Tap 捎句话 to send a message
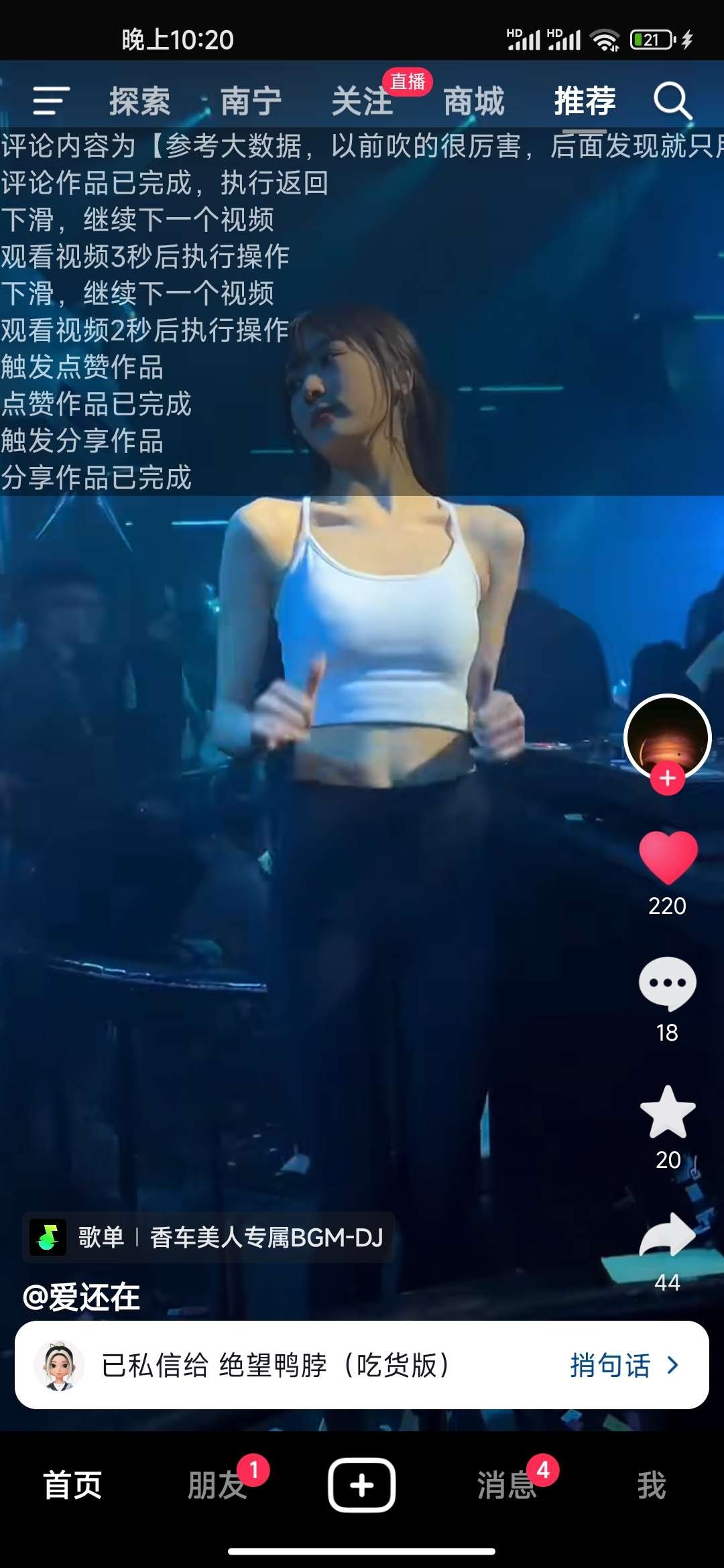The image size is (724, 1568). [x=623, y=1365]
